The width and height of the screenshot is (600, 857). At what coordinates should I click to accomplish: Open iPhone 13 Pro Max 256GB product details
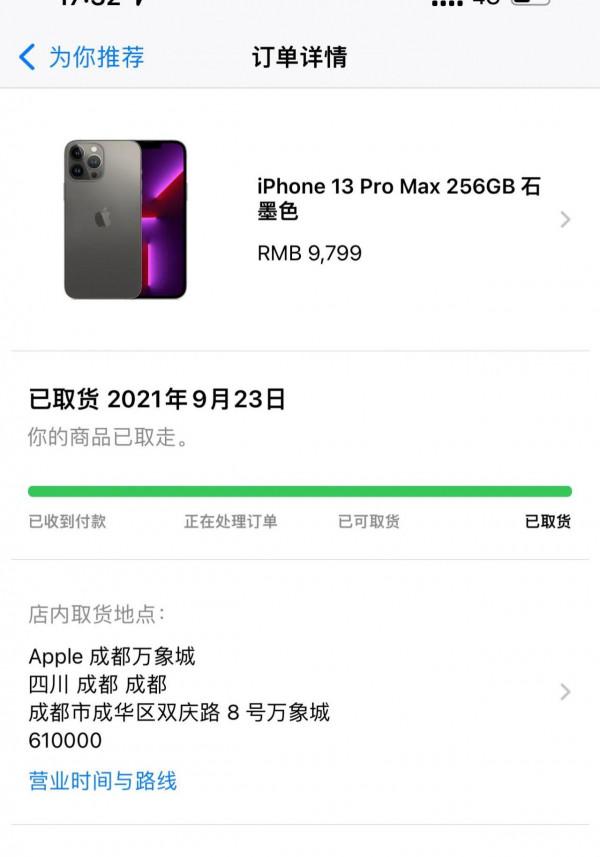point(400,219)
